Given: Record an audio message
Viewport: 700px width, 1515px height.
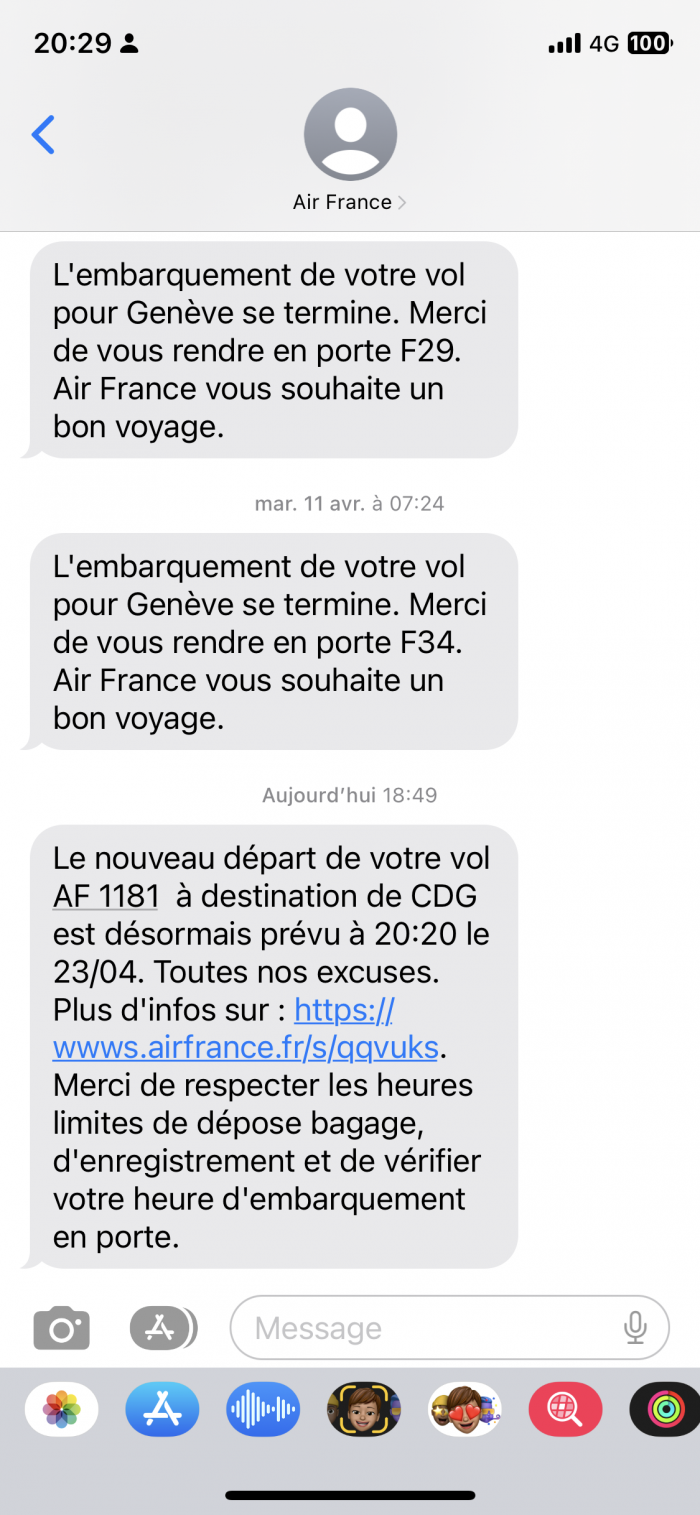Looking at the screenshot, I should (x=263, y=1410).
